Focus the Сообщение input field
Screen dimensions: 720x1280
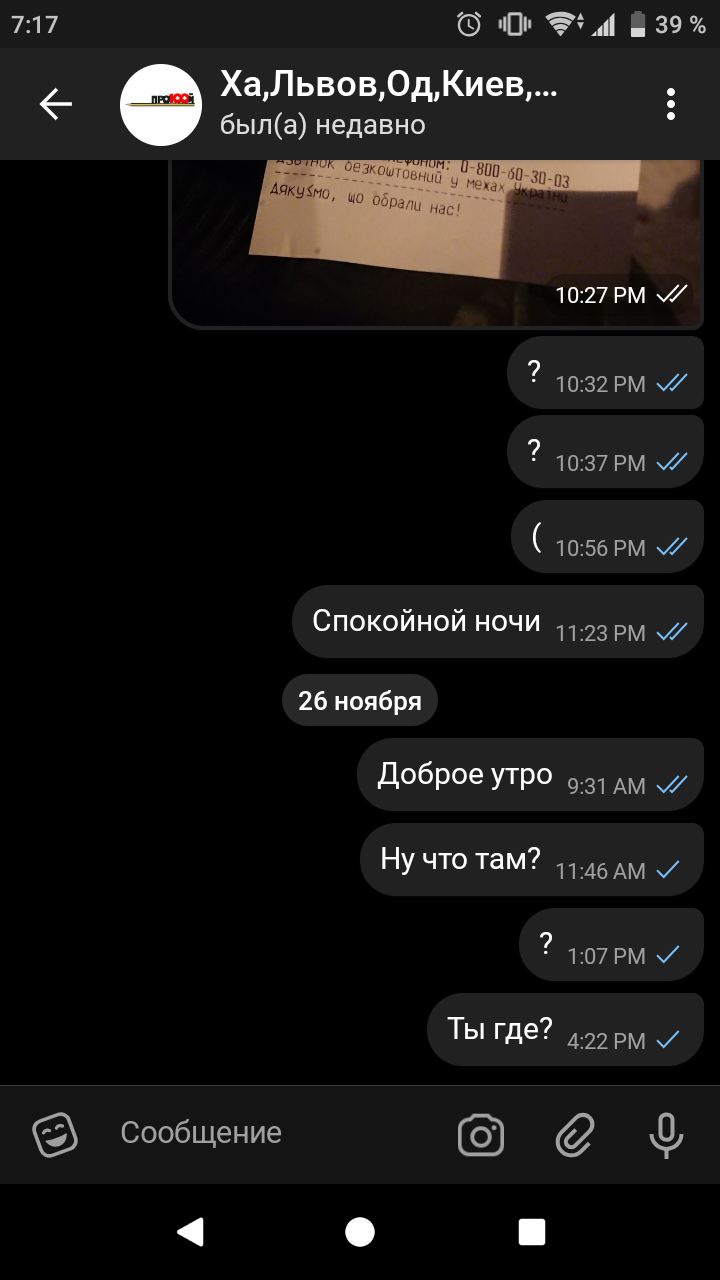click(x=270, y=1133)
